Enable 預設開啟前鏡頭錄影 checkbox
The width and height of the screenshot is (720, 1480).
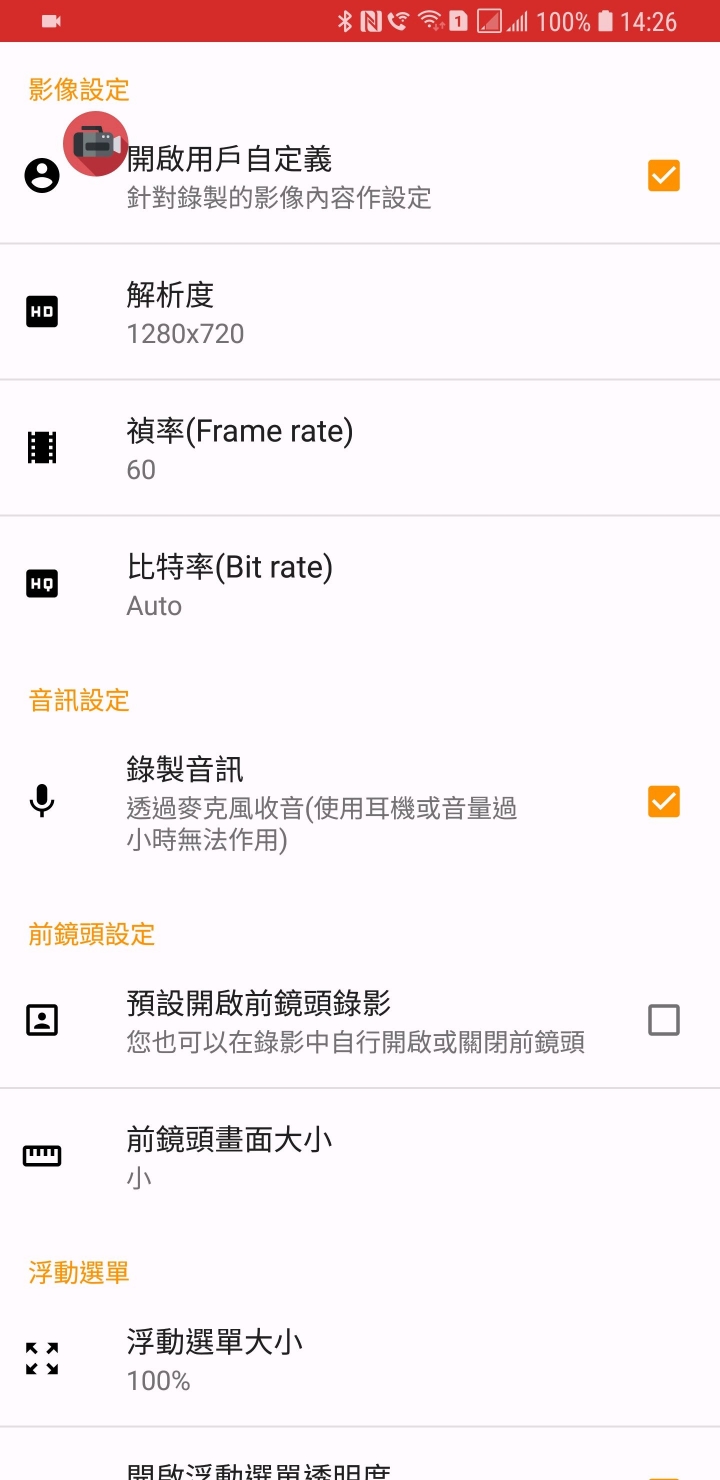pos(663,1020)
